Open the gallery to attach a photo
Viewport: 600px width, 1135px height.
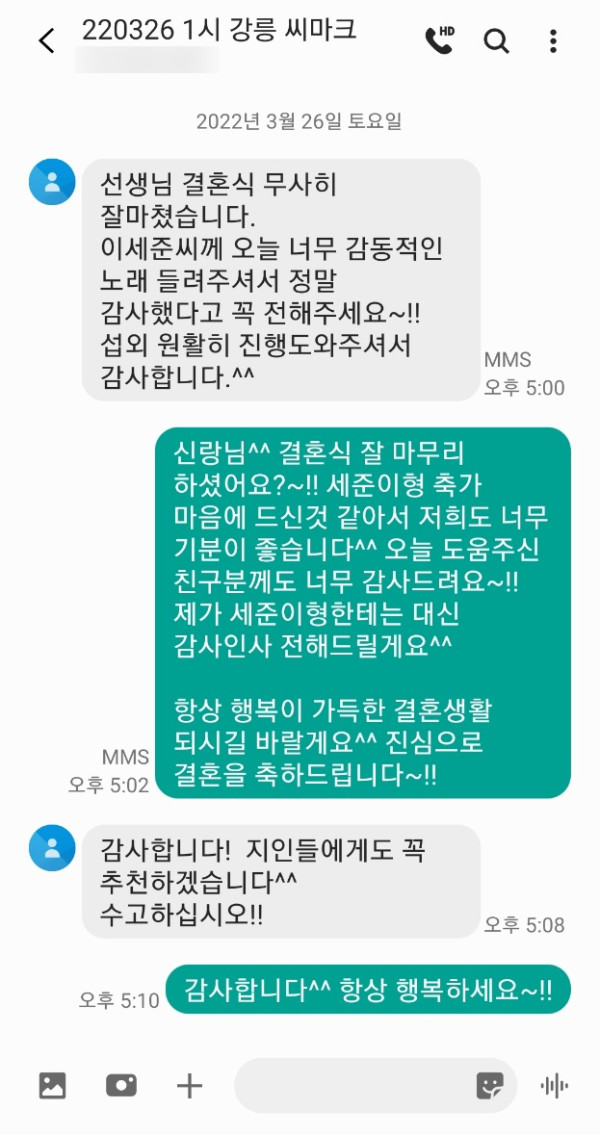tap(52, 1085)
